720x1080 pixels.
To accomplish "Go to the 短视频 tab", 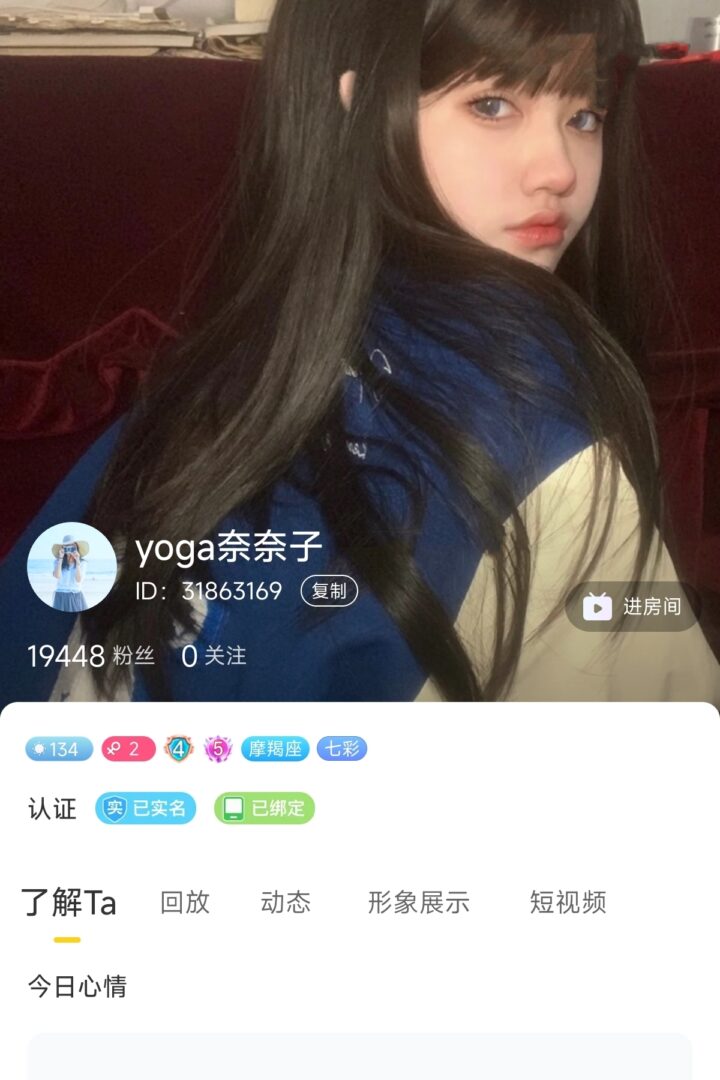I will (568, 902).
